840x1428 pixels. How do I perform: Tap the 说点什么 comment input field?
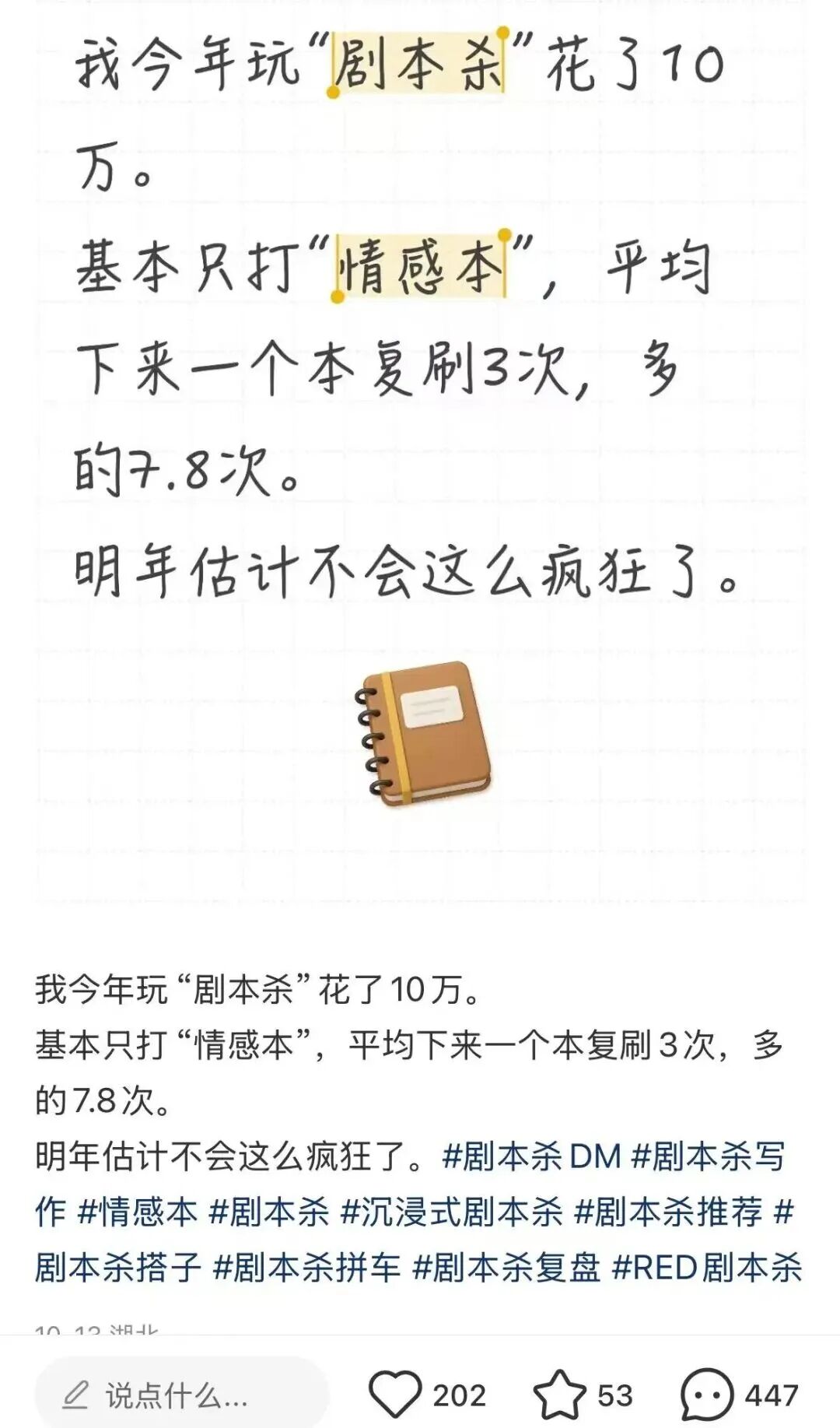coord(180,1395)
